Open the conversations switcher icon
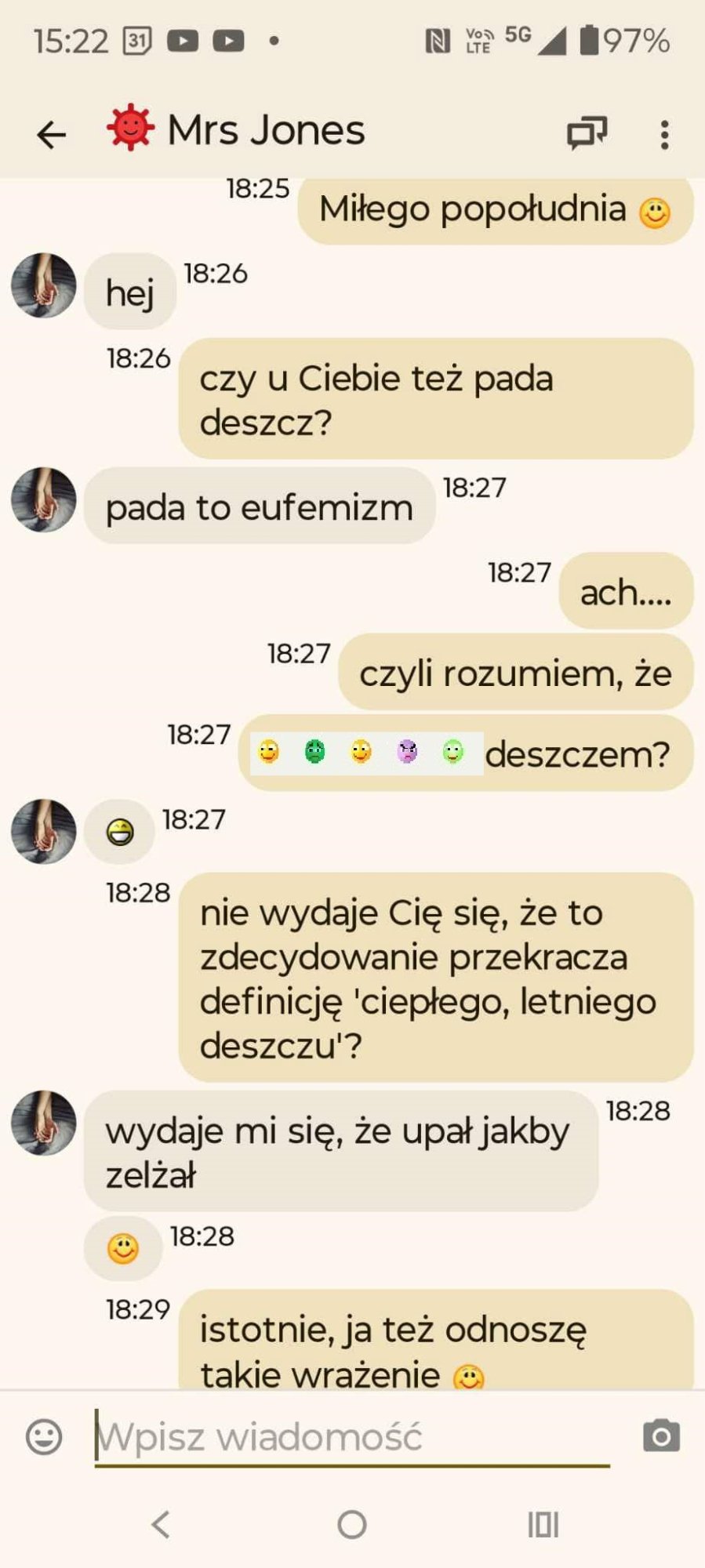Viewport: 705px width, 1568px height. [x=587, y=133]
